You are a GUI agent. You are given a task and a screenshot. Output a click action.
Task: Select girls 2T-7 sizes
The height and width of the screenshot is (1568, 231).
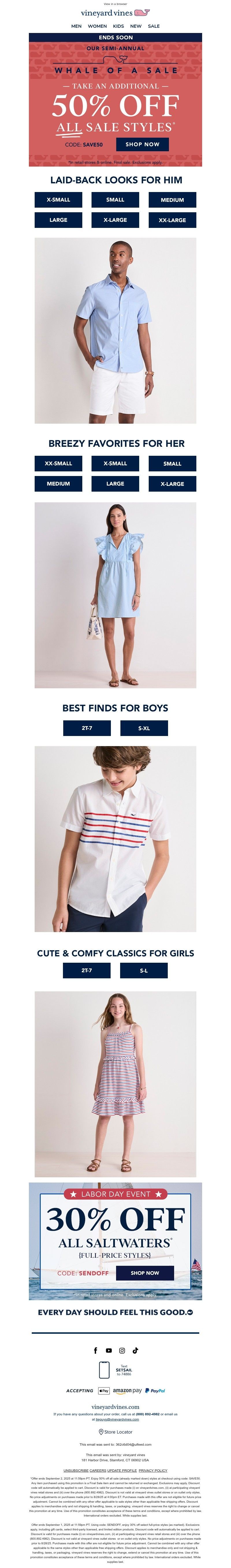(87, 970)
